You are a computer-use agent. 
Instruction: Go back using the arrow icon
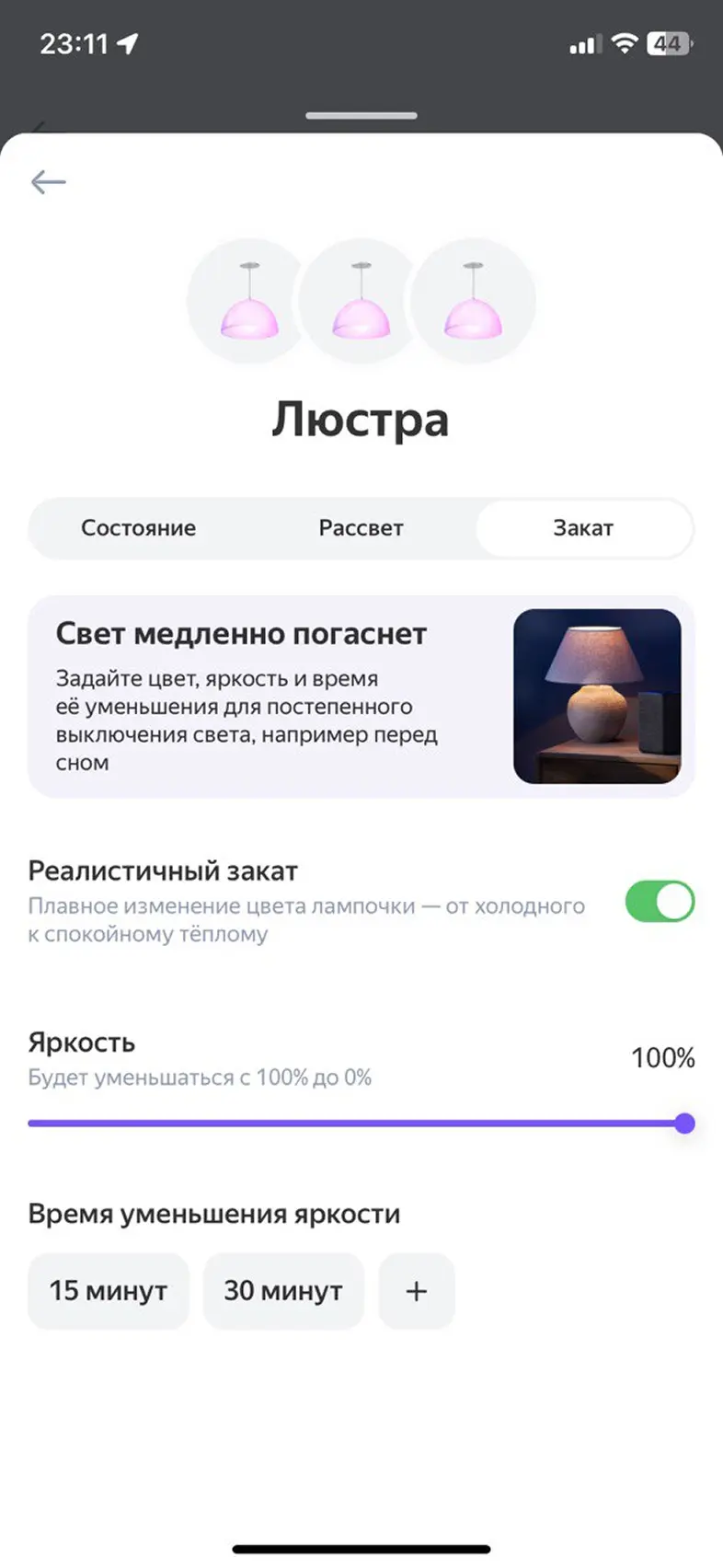click(48, 182)
